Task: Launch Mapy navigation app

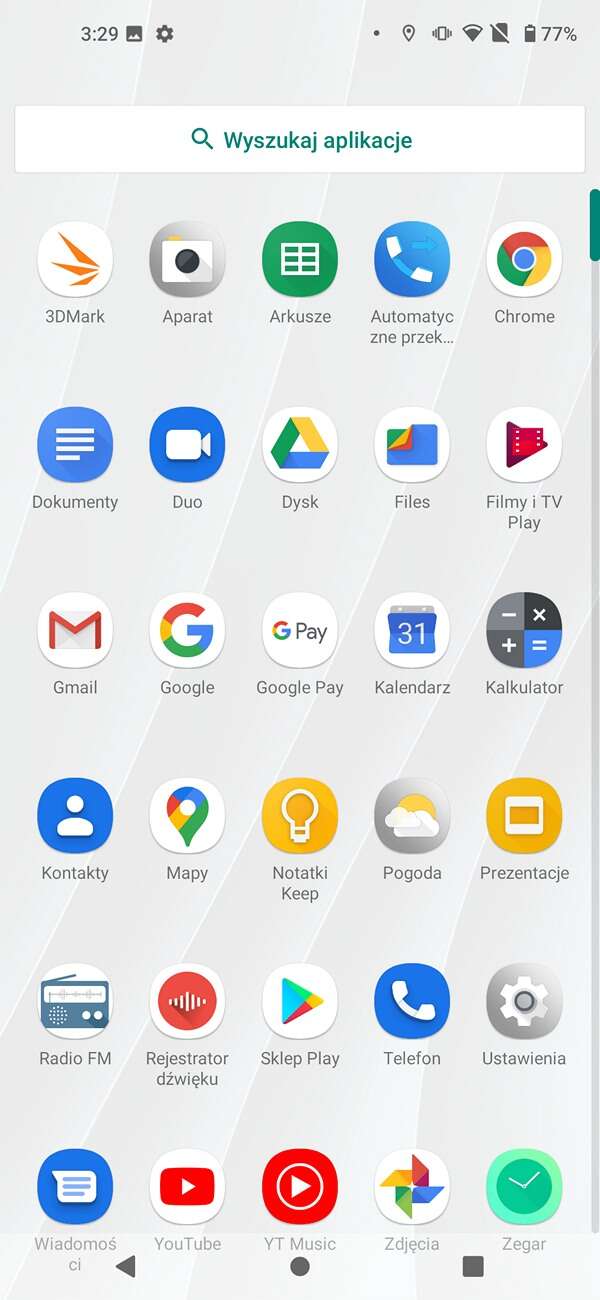Action: (x=187, y=816)
